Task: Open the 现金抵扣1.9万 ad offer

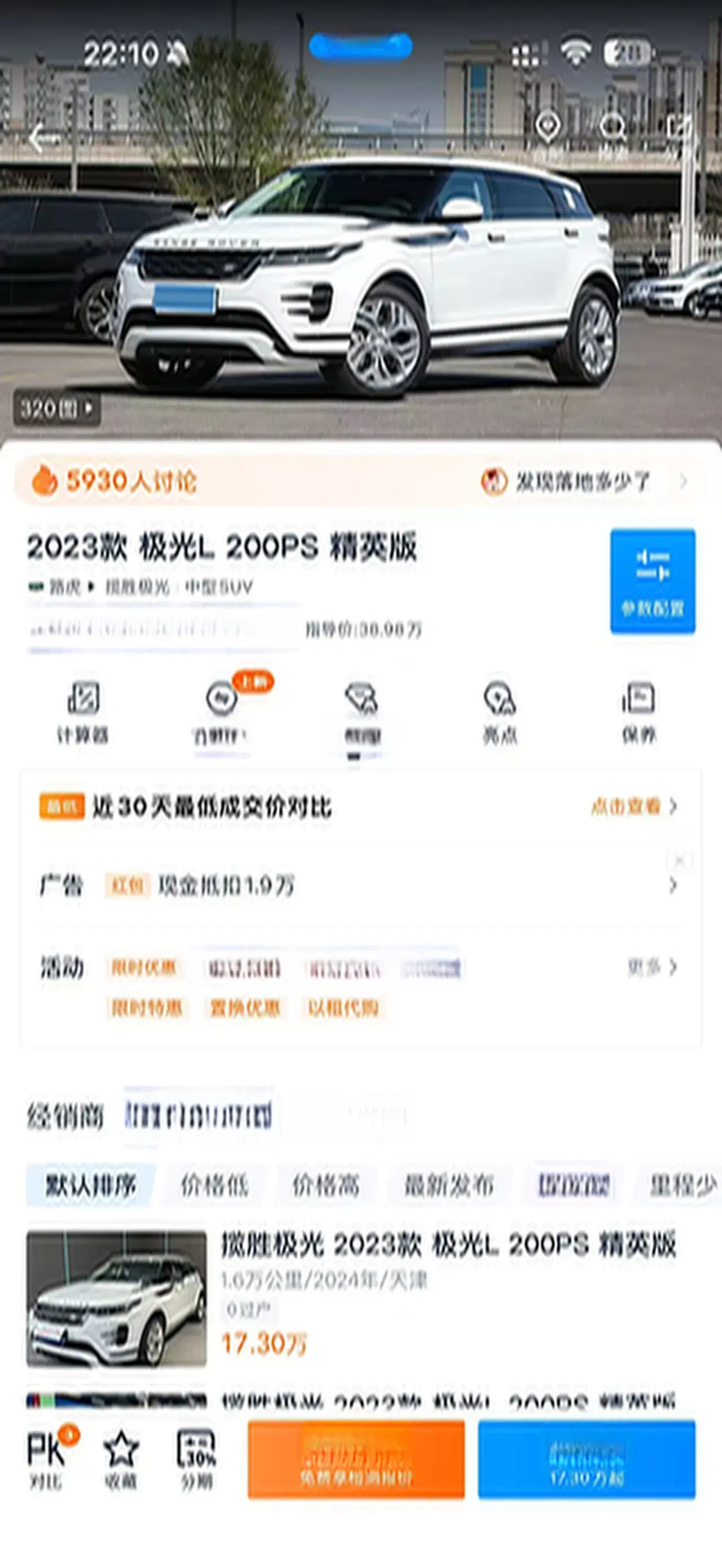Action: click(226, 885)
